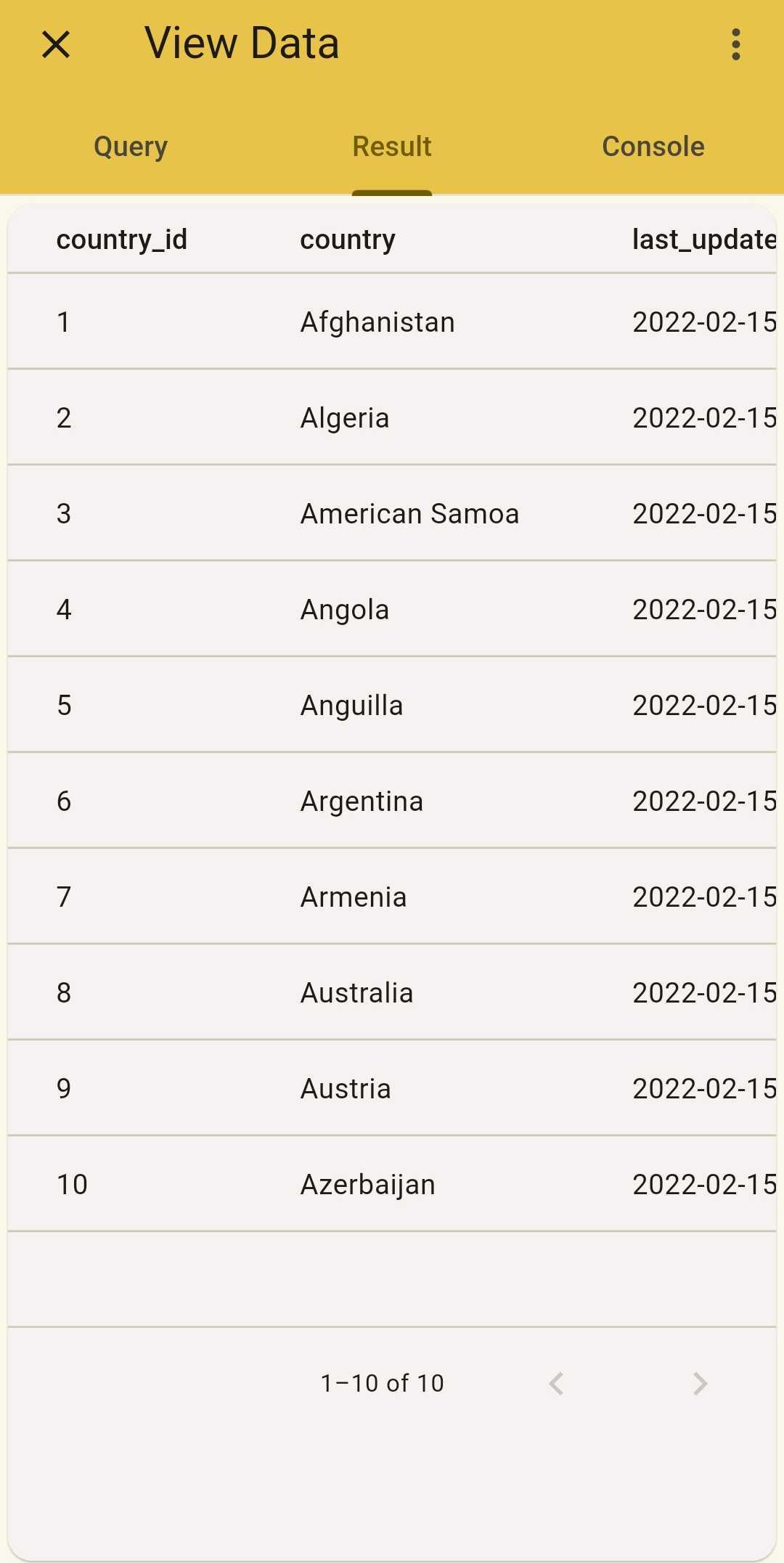Viewport: 784px width, 1563px height.
Task: Close the View Data screen
Action: 56,44
